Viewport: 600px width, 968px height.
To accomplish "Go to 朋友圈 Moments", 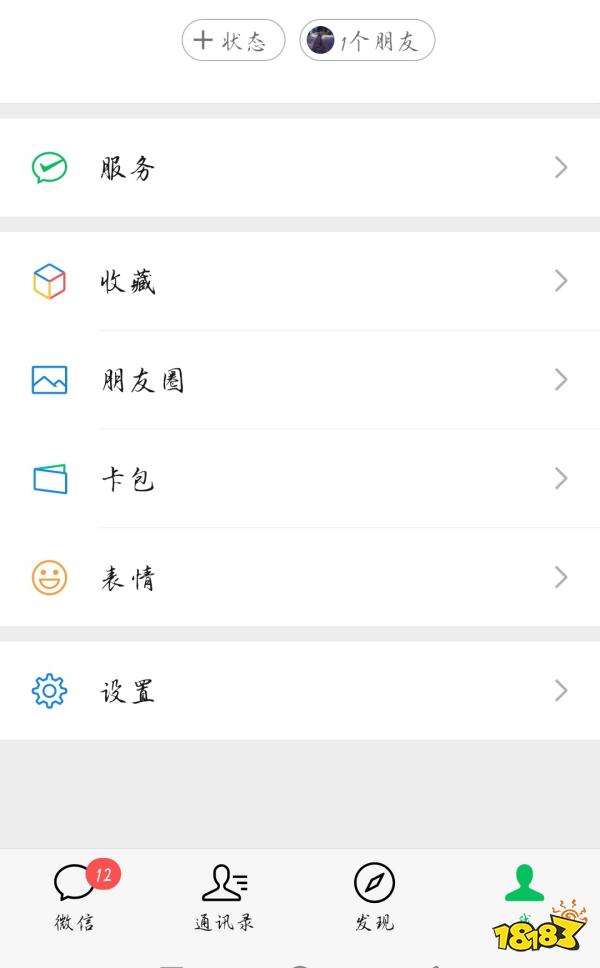I will point(300,380).
